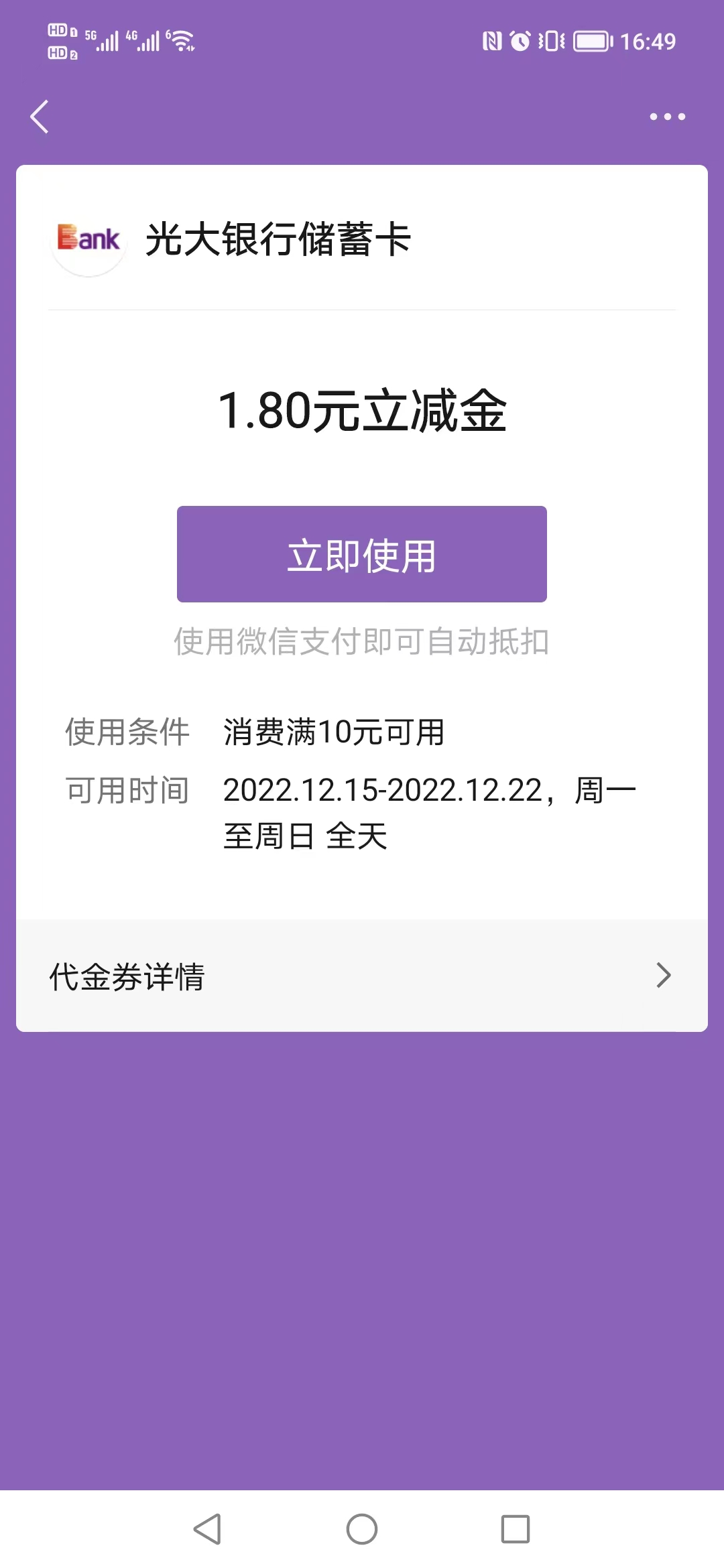Viewport: 724px width, 1568px height.
Task: Tap the system home button
Action: tap(362, 1529)
